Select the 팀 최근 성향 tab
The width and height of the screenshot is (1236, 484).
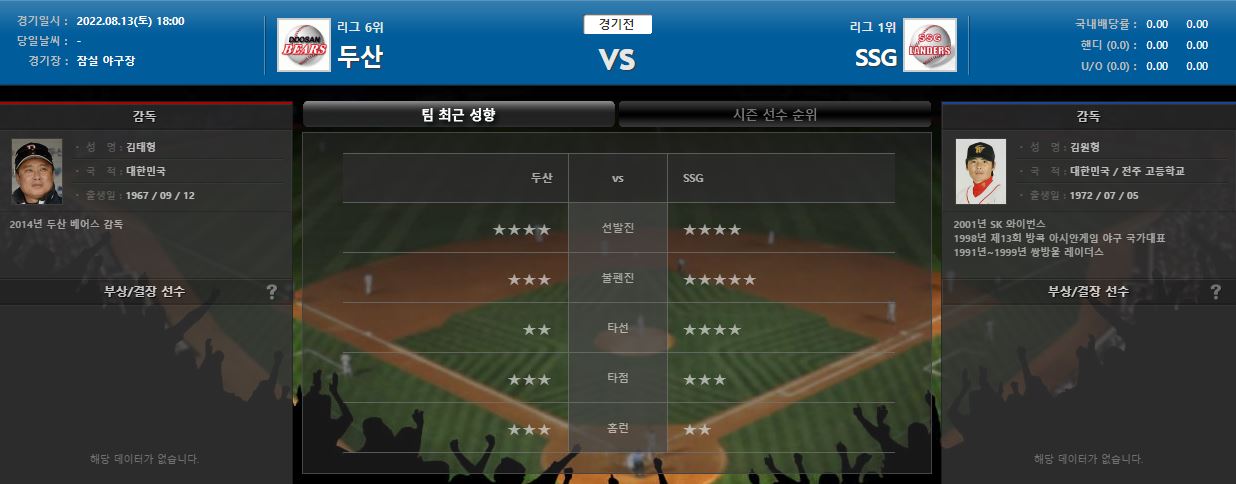pos(459,114)
